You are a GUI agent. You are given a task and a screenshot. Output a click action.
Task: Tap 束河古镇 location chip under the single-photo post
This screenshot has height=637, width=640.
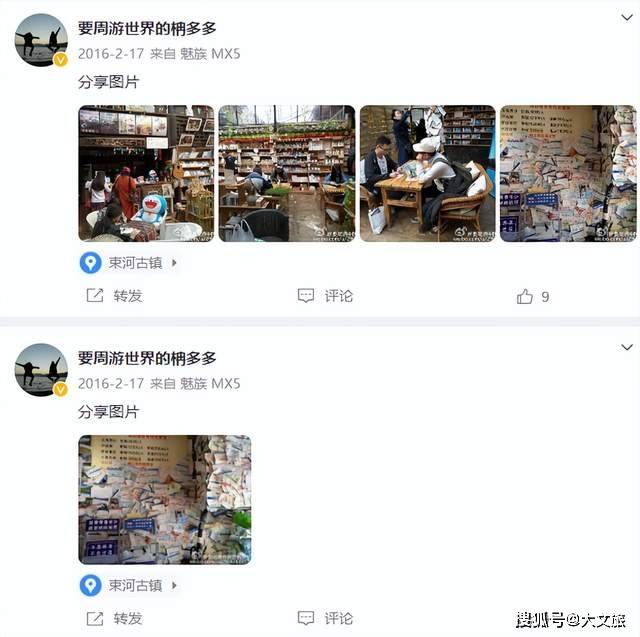click(129, 585)
